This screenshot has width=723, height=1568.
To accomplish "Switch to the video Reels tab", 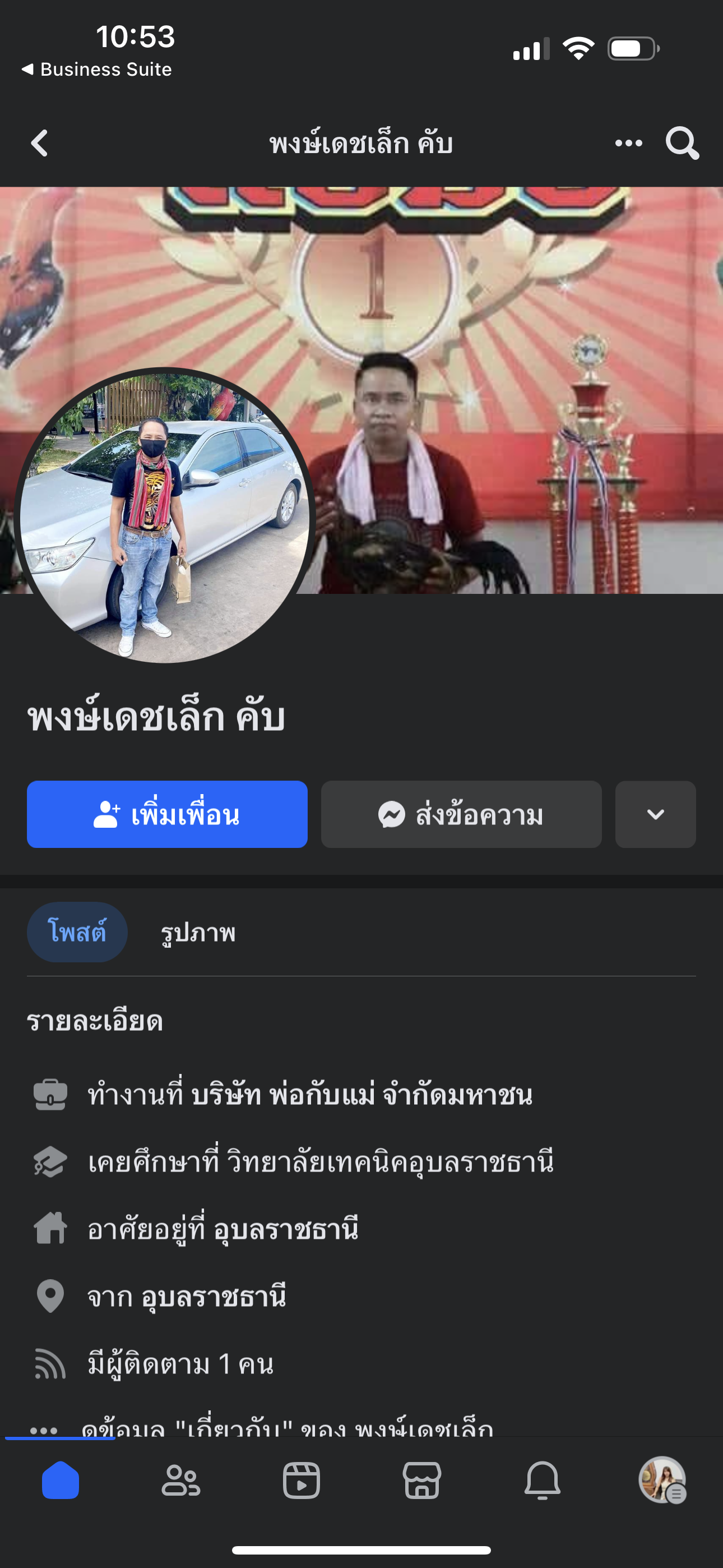I will (x=302, y=1481).
